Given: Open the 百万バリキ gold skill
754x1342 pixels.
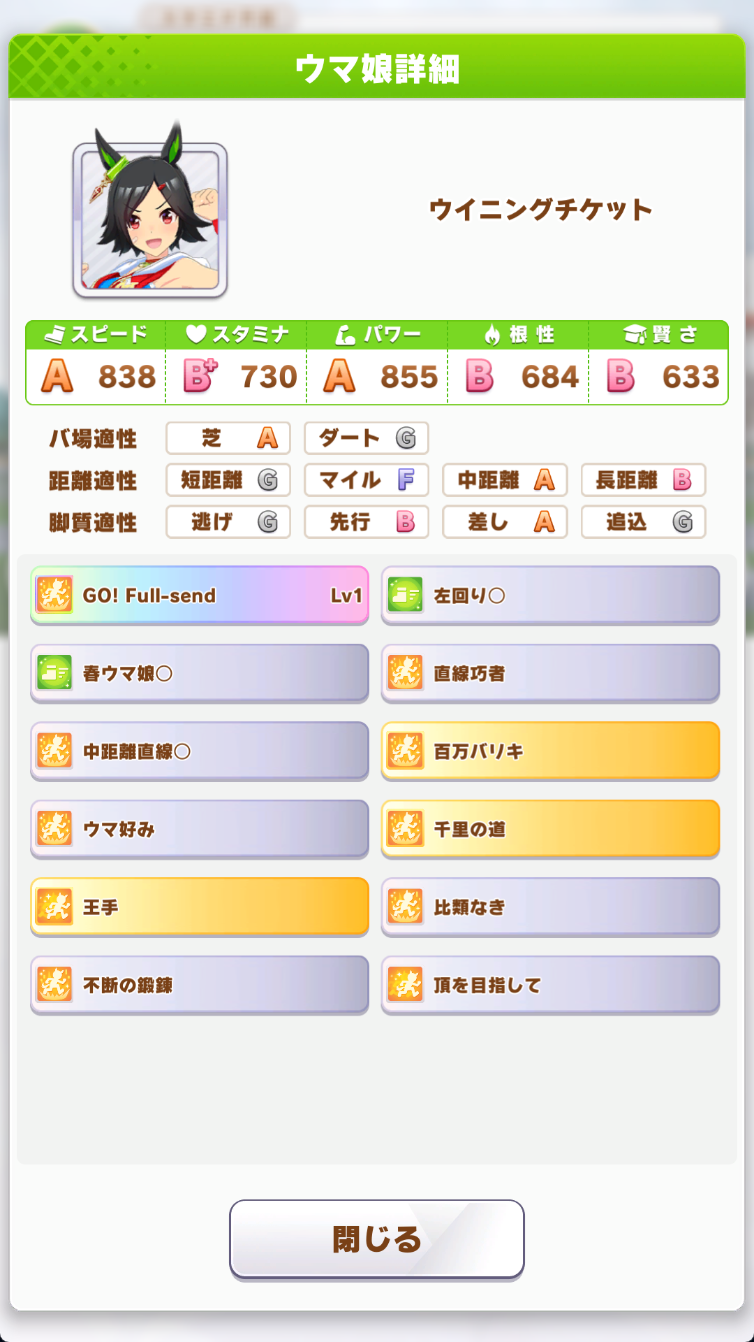Looking at the screenshot, I should (550, 752).
